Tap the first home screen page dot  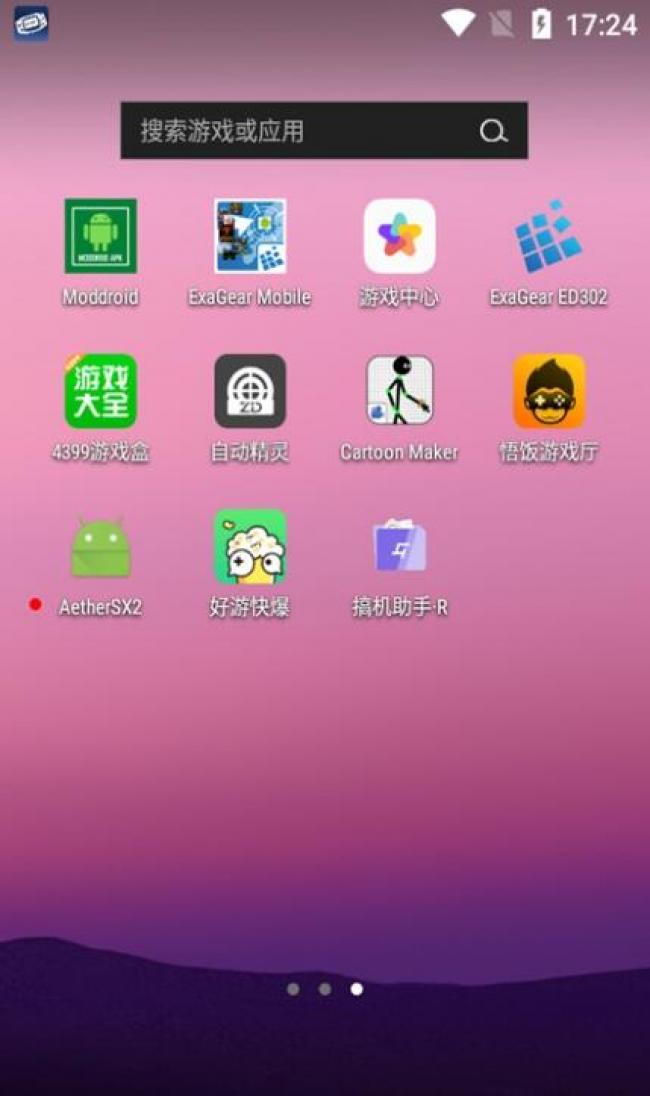click(293, 989)
